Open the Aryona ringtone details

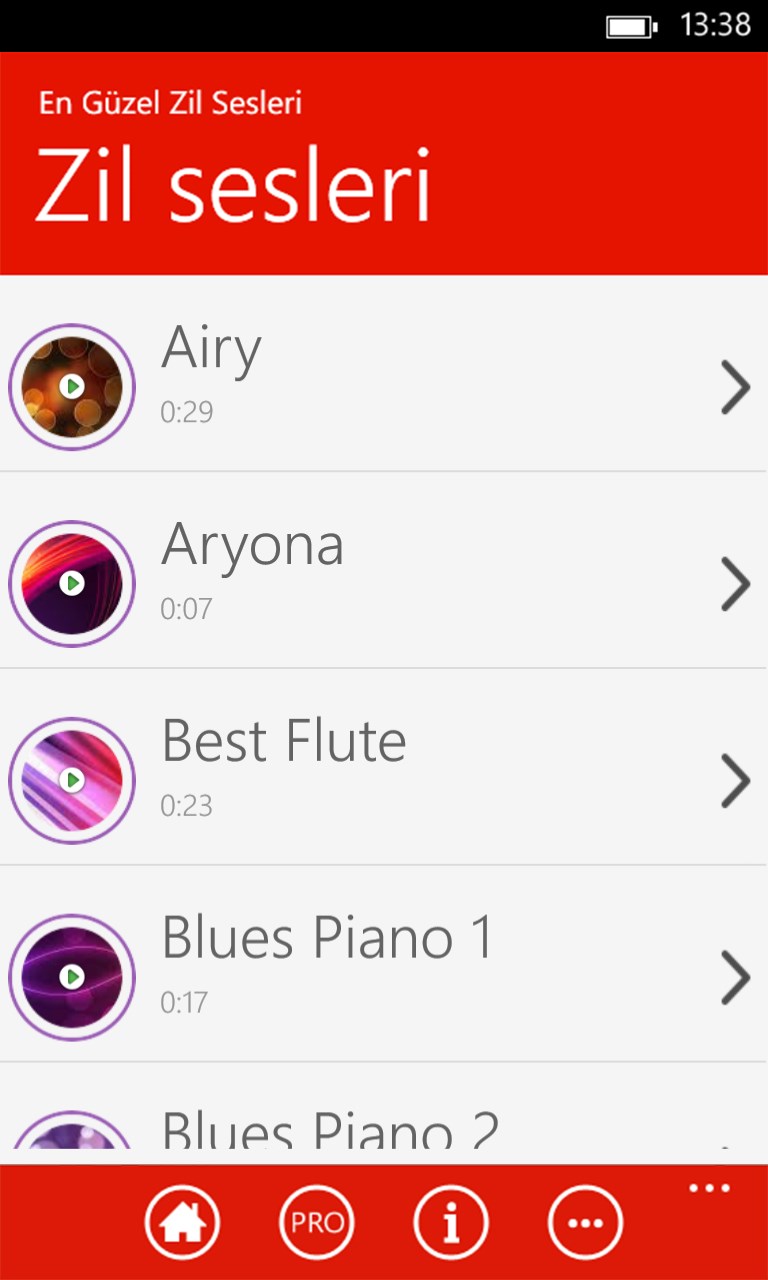(735, 584)
